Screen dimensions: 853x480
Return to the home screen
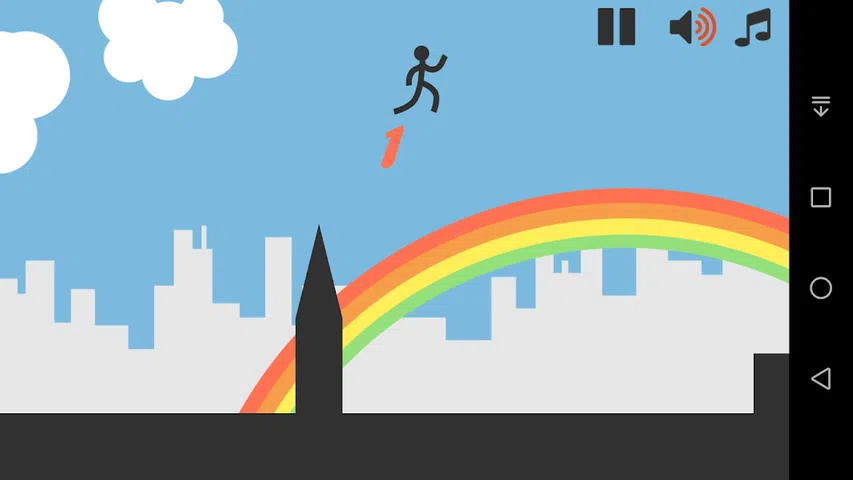click(x=820, y=288)
